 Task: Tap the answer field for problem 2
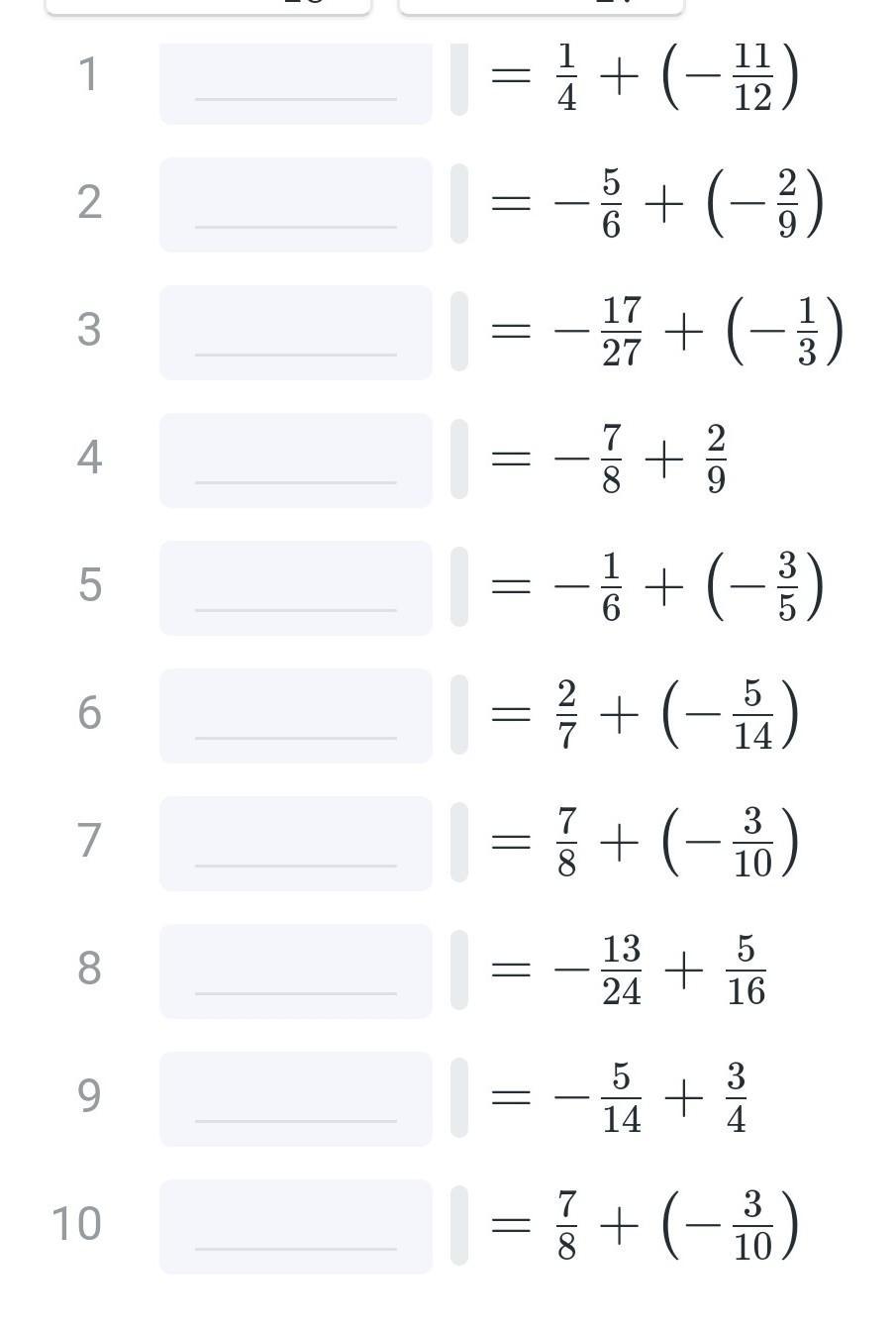pos(295,205)
